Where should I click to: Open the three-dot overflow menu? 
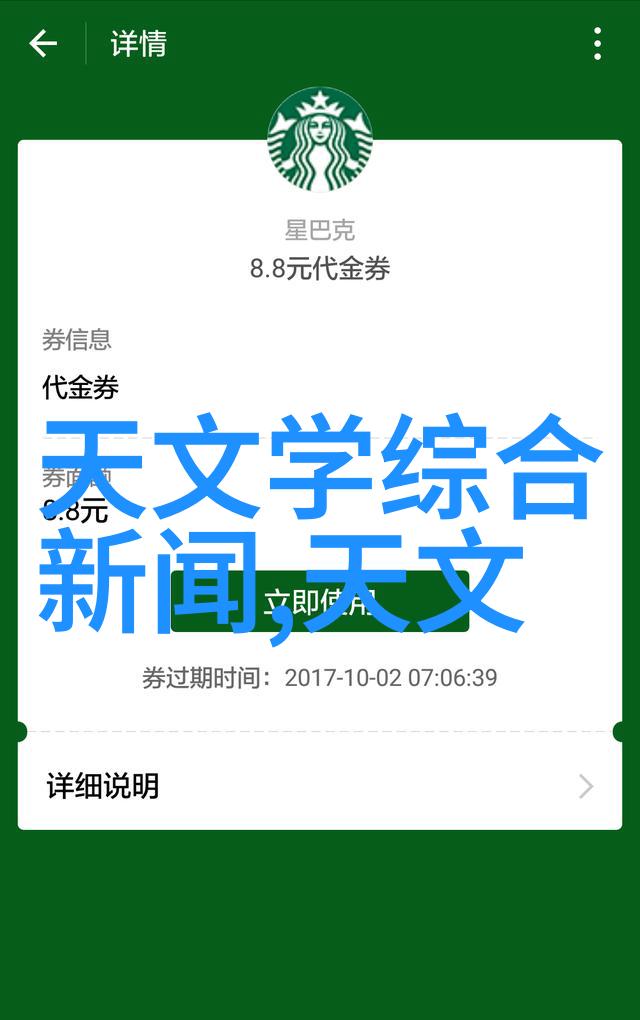pos(597,44)
